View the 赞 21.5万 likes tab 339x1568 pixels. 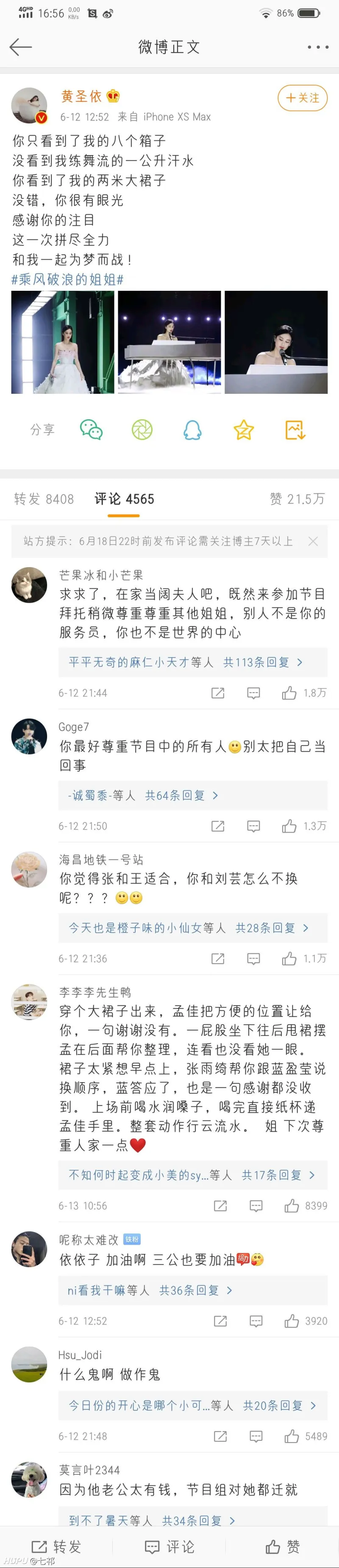tap(297, 499)
